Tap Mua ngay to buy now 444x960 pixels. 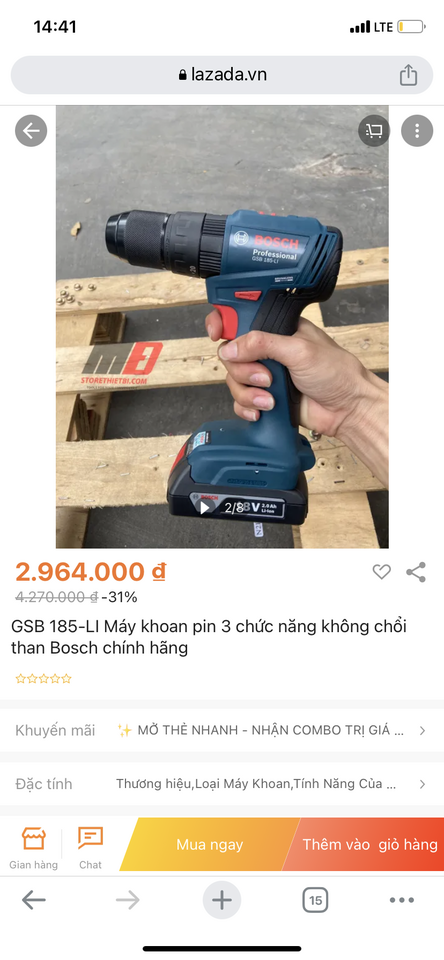tap(210, 844)
